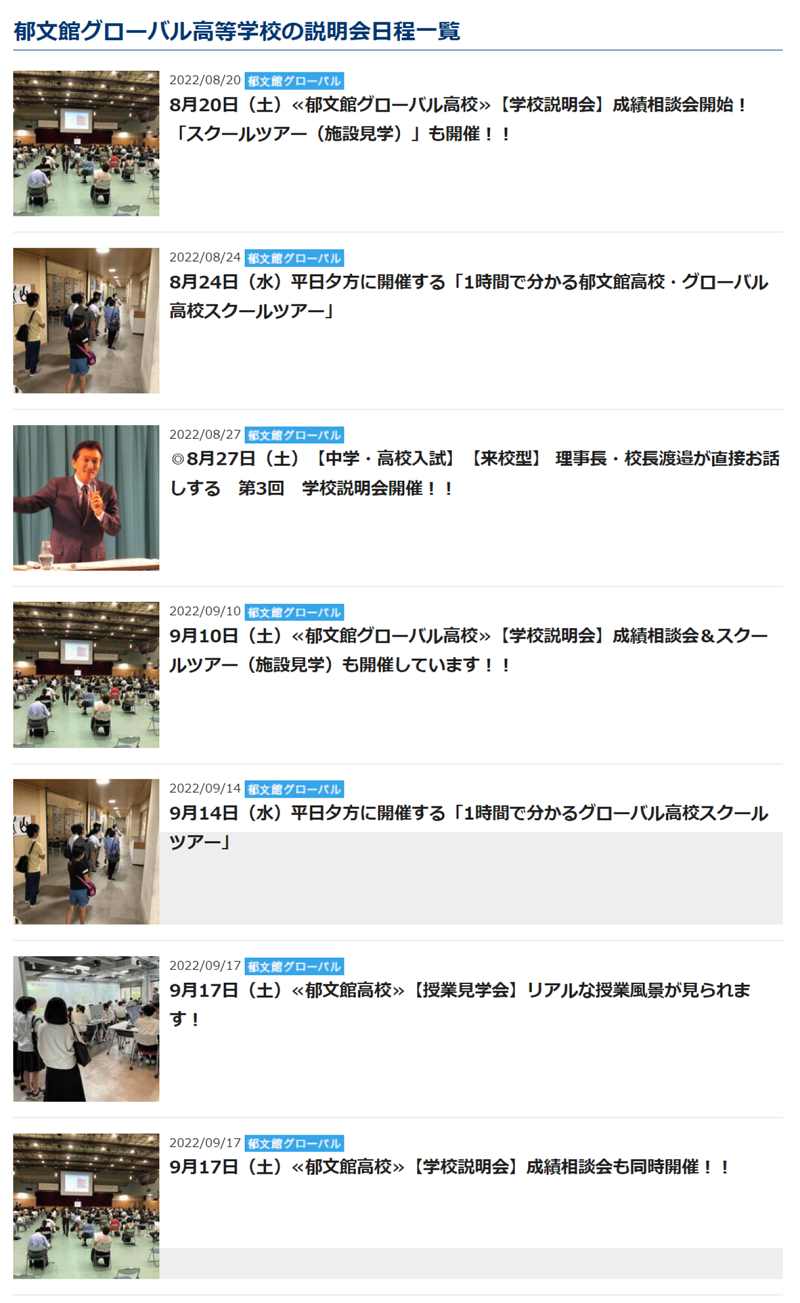Screen dimensions: 800x1303
Task: Tap the thumbnail of the 8月24日 school tour
Action: 86,320
